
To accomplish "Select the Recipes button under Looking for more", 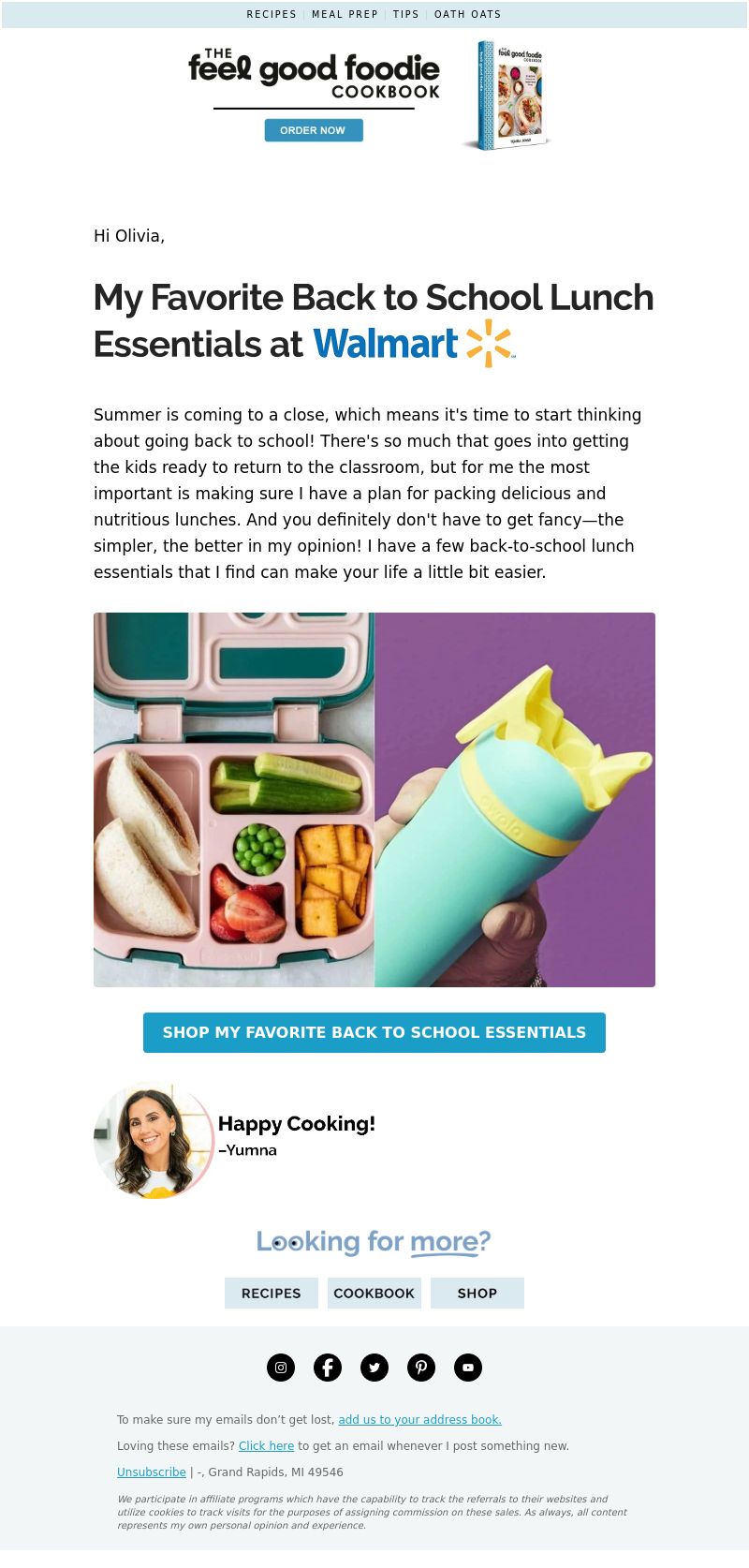I will tap(272, 1293).
